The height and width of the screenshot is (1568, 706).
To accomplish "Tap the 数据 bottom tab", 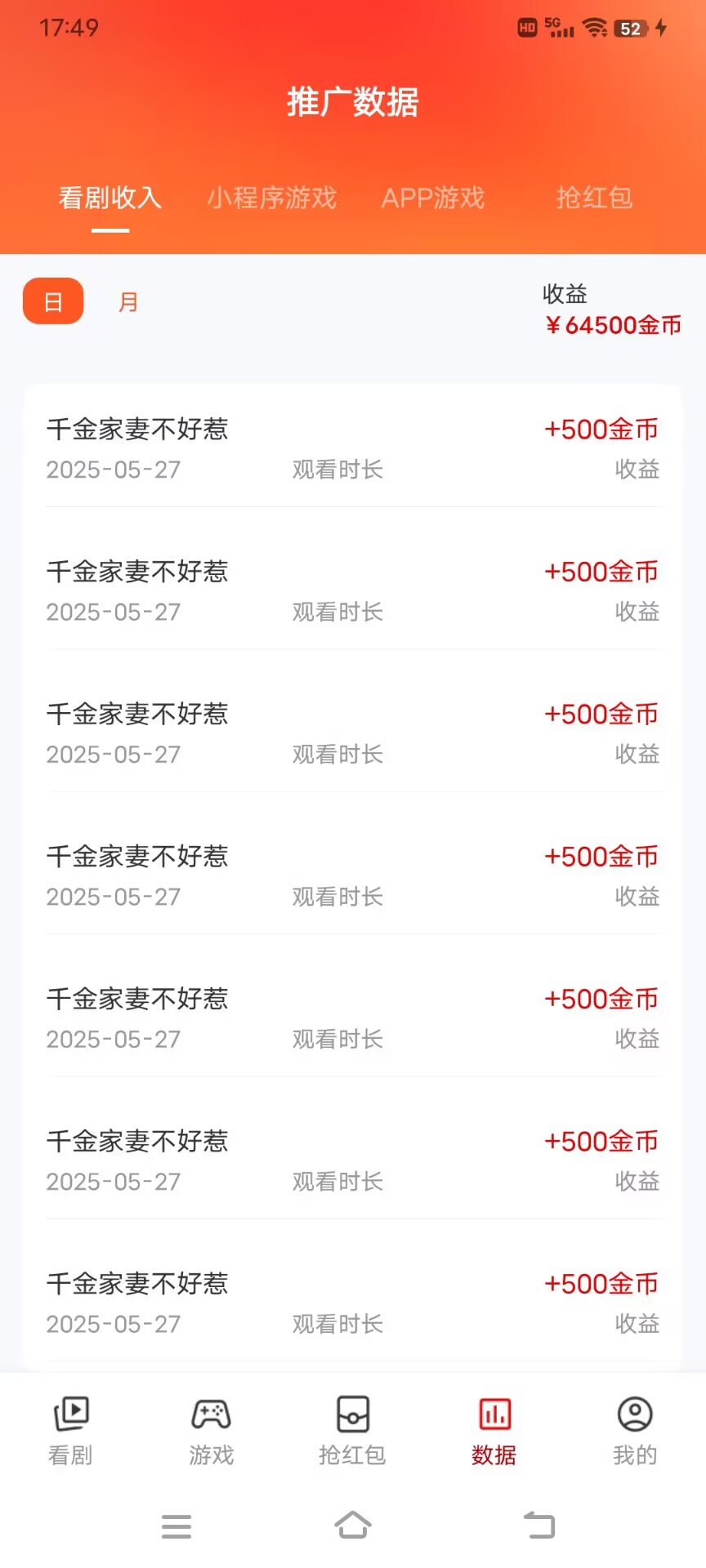I will point(494,1430).
